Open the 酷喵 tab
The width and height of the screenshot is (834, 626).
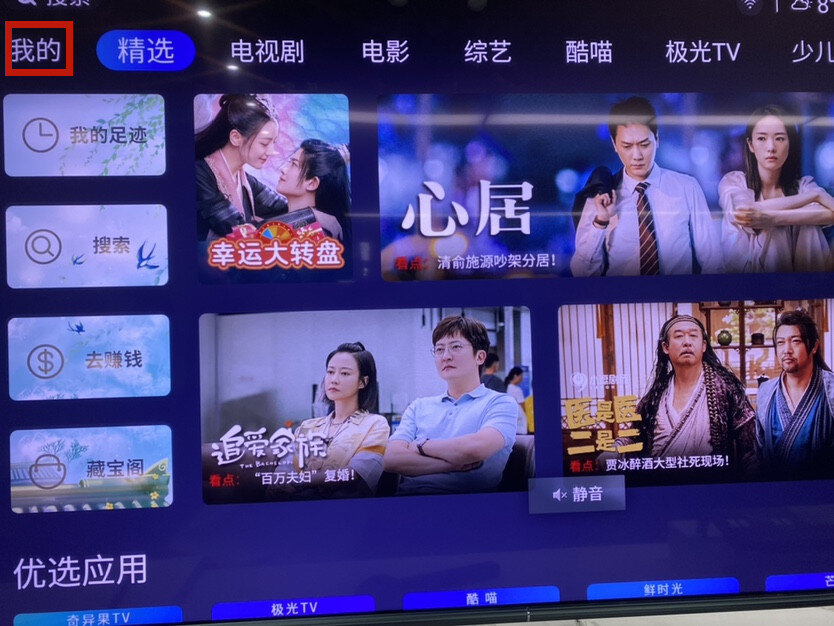(x=589, y=52)
